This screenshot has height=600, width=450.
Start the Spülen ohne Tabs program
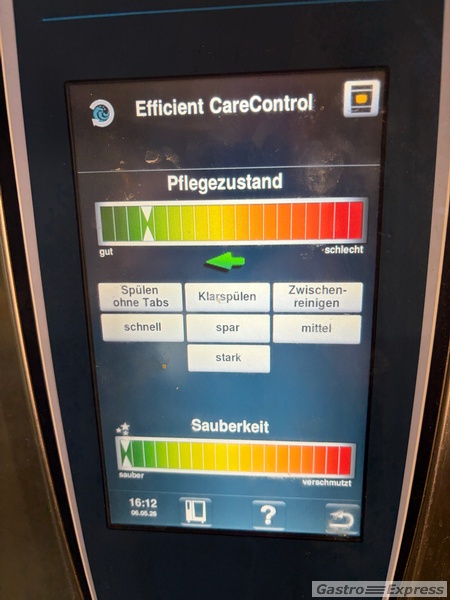click(140, 297)
